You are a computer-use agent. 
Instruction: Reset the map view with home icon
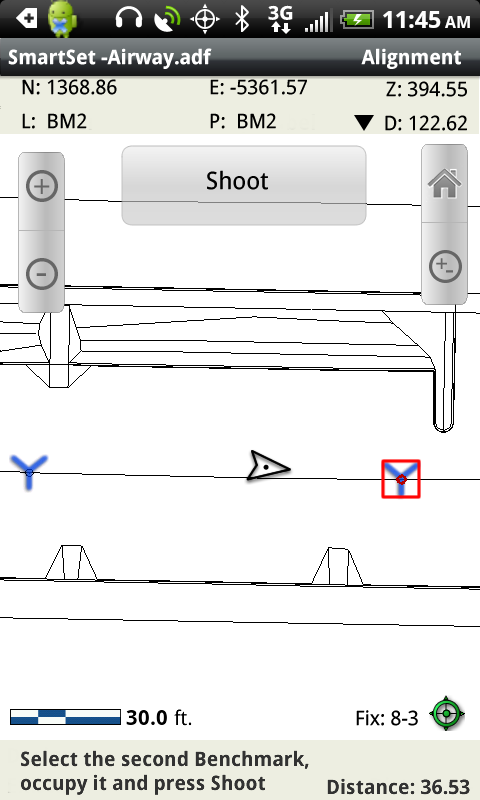click(444, 184)
